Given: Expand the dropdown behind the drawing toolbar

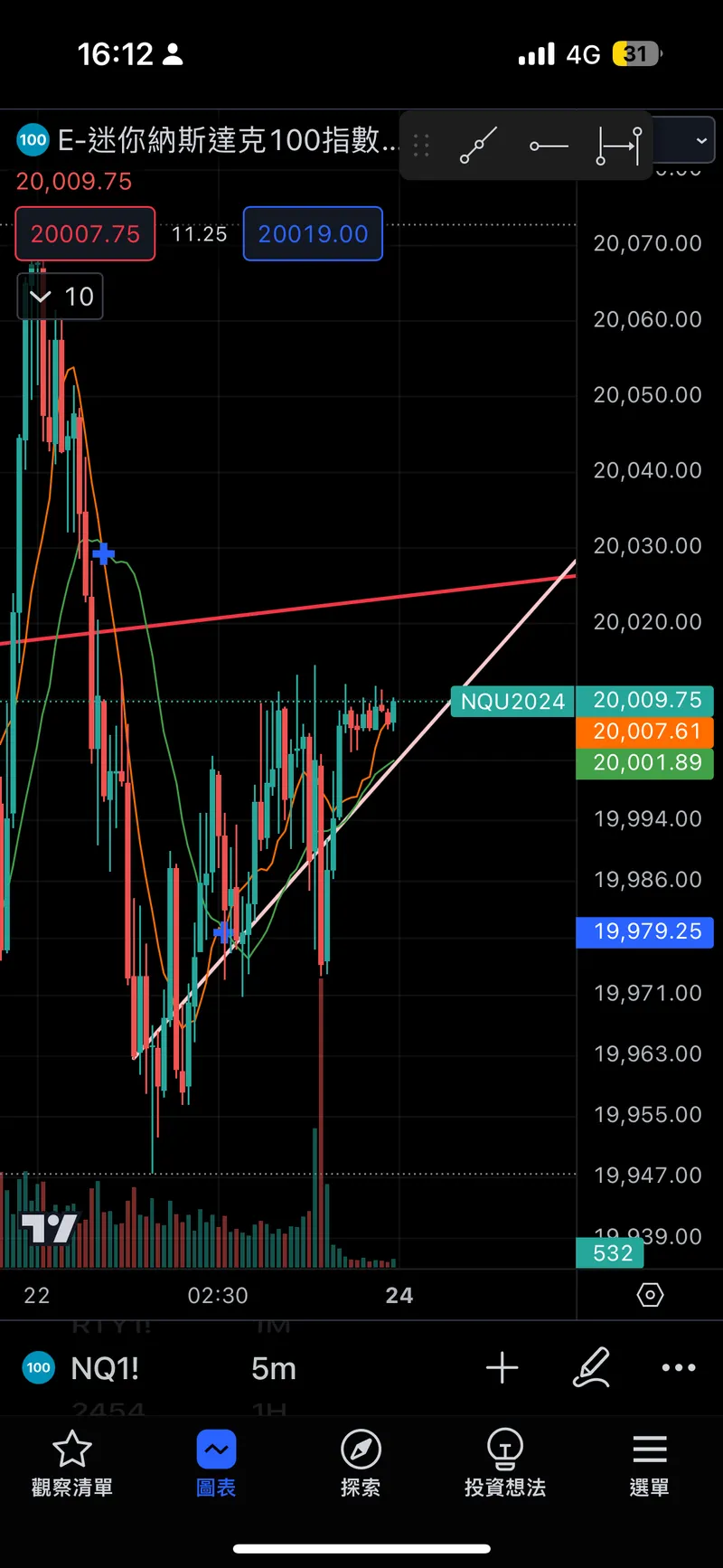Looking at the screenshot, I should [700, 141].
